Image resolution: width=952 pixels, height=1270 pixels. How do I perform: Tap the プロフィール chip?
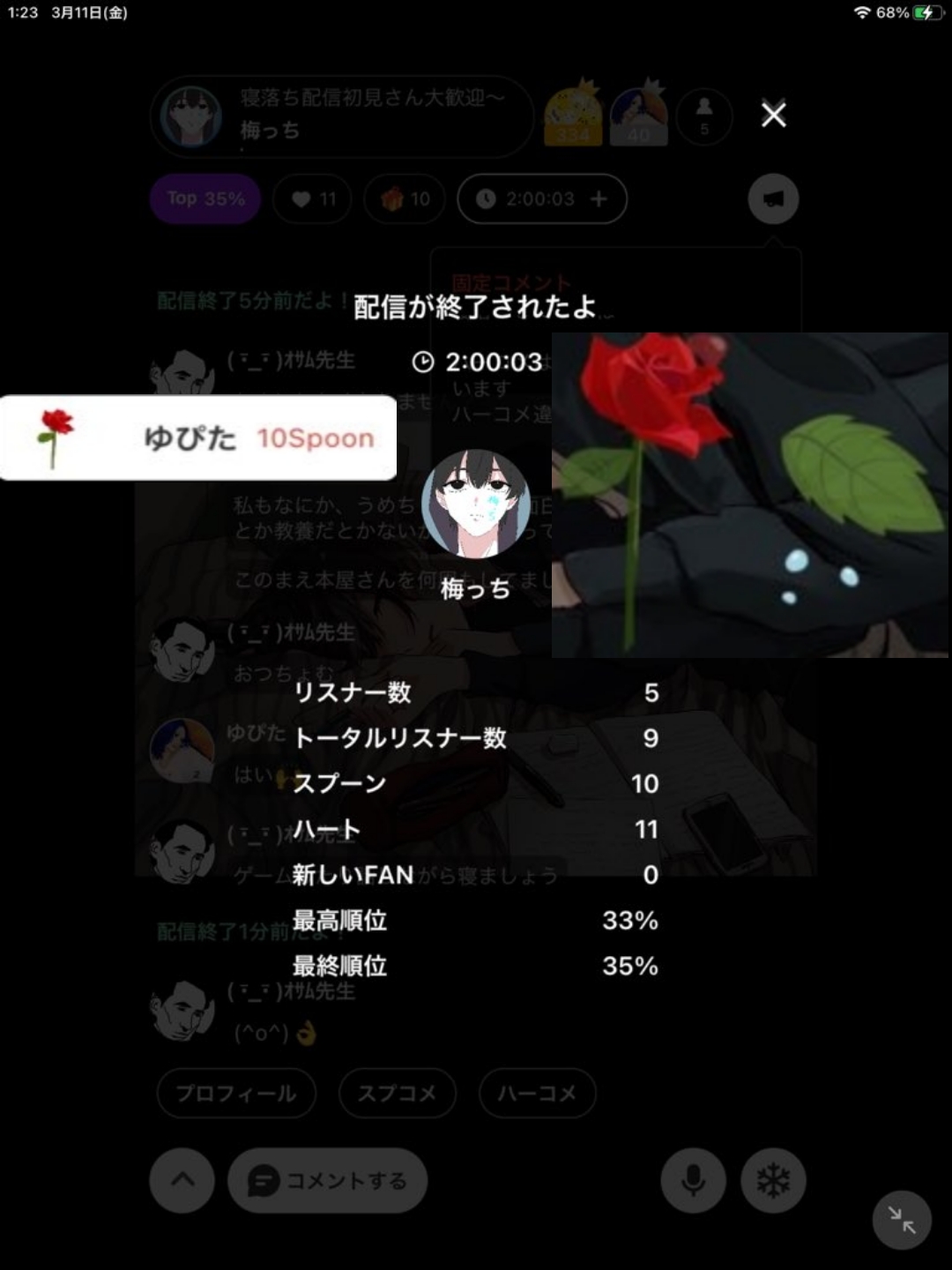236,1094
